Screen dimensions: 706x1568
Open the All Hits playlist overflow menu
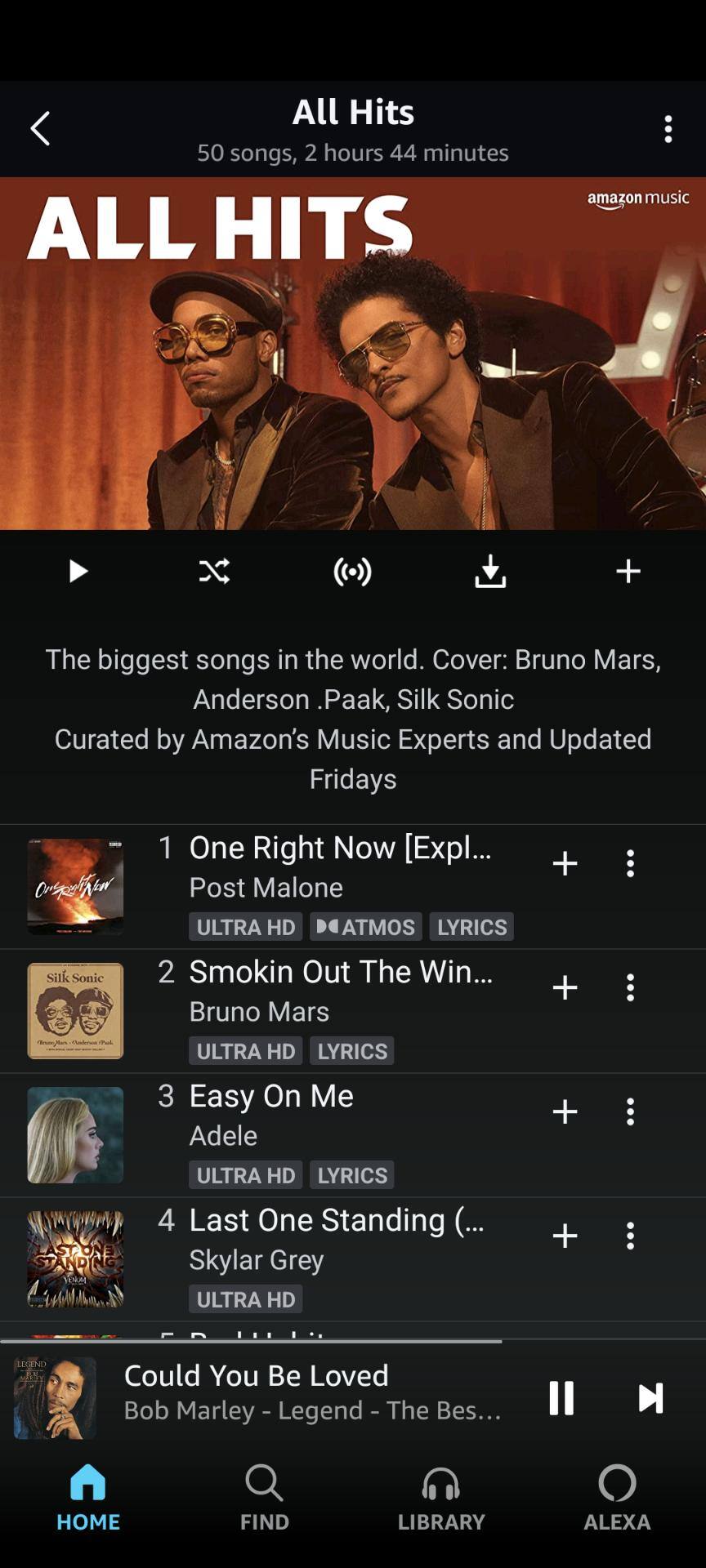tap(668, 129)
